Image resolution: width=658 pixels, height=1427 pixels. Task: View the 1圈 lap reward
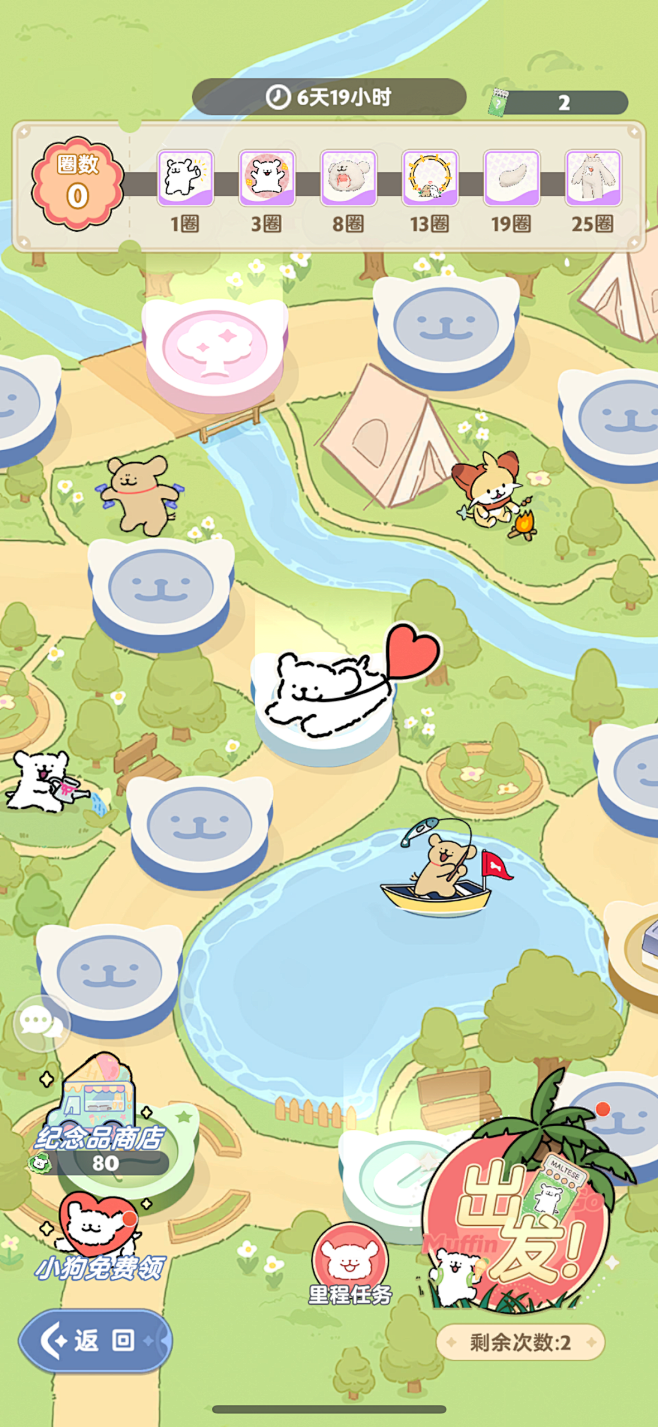[185, 192]
